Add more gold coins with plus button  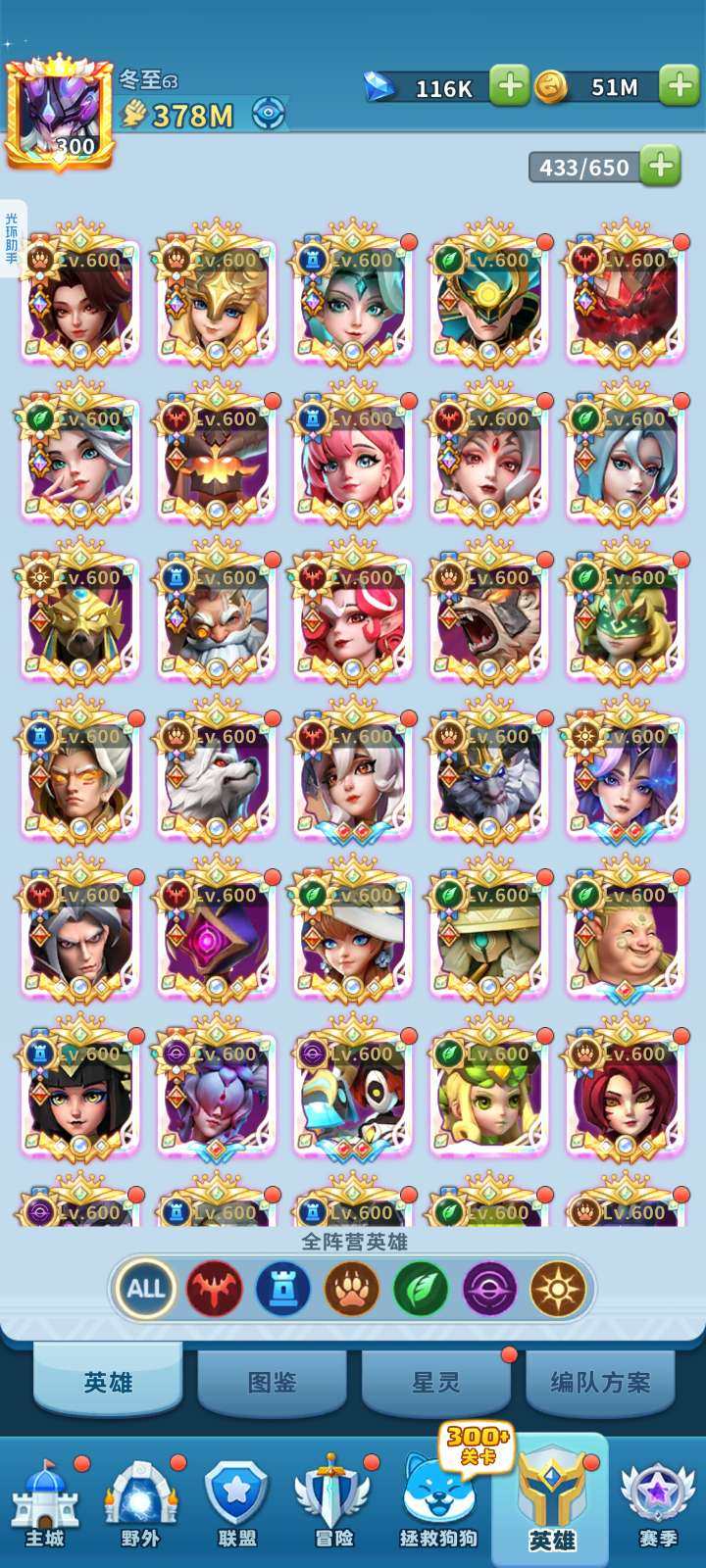click(x=680, y=86)
